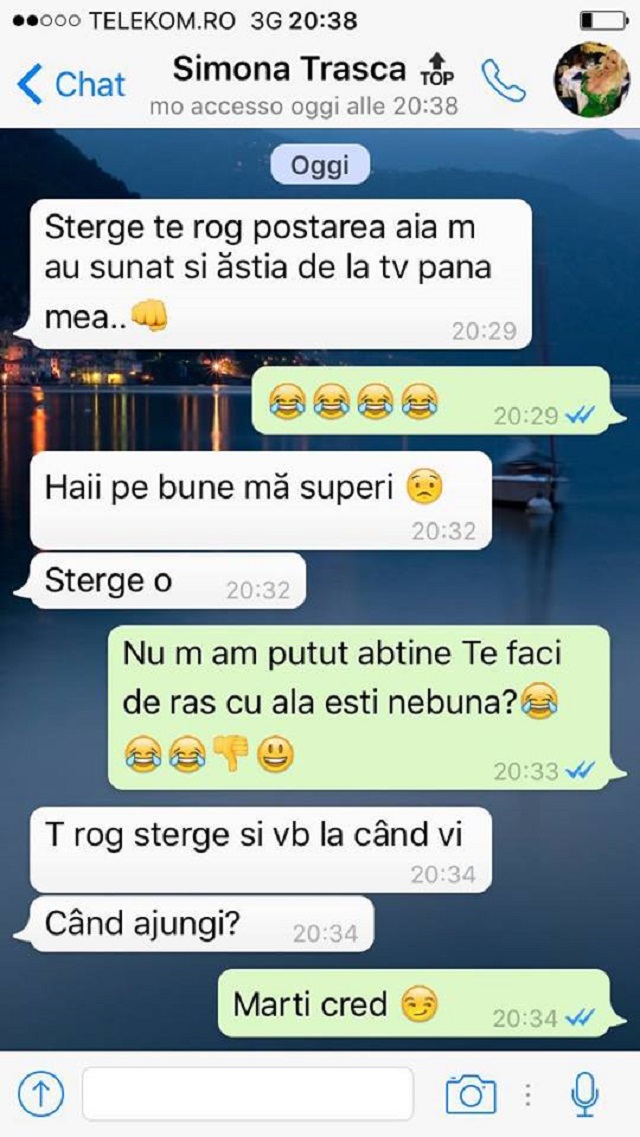Focus the message text field

tap(247, 1094)
